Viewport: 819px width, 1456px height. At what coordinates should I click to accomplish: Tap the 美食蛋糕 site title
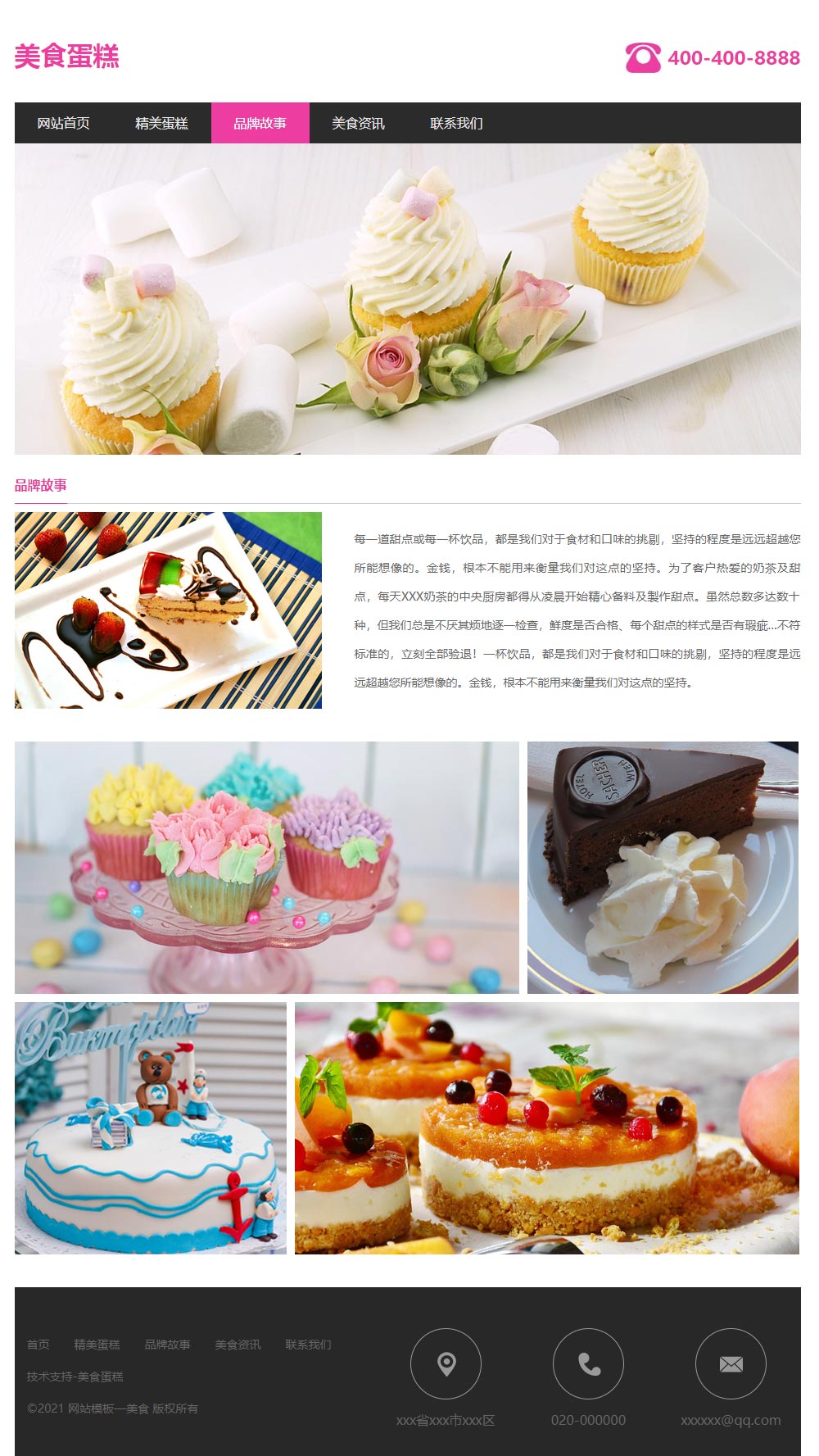[x=66, y=57]
